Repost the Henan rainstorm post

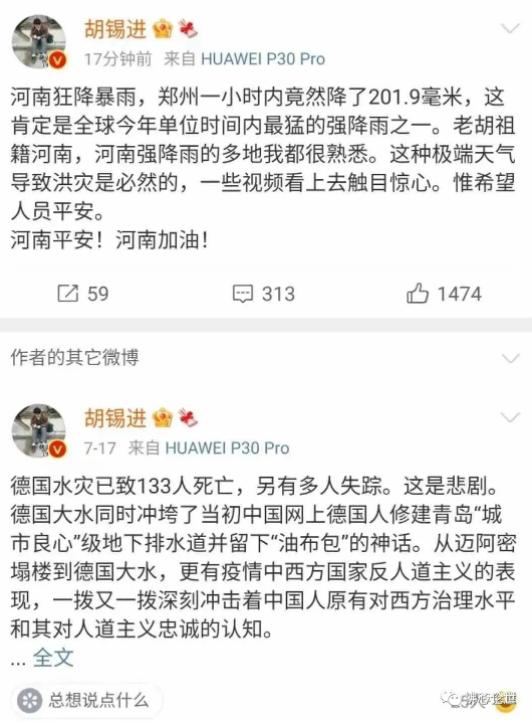pos(83,294)
